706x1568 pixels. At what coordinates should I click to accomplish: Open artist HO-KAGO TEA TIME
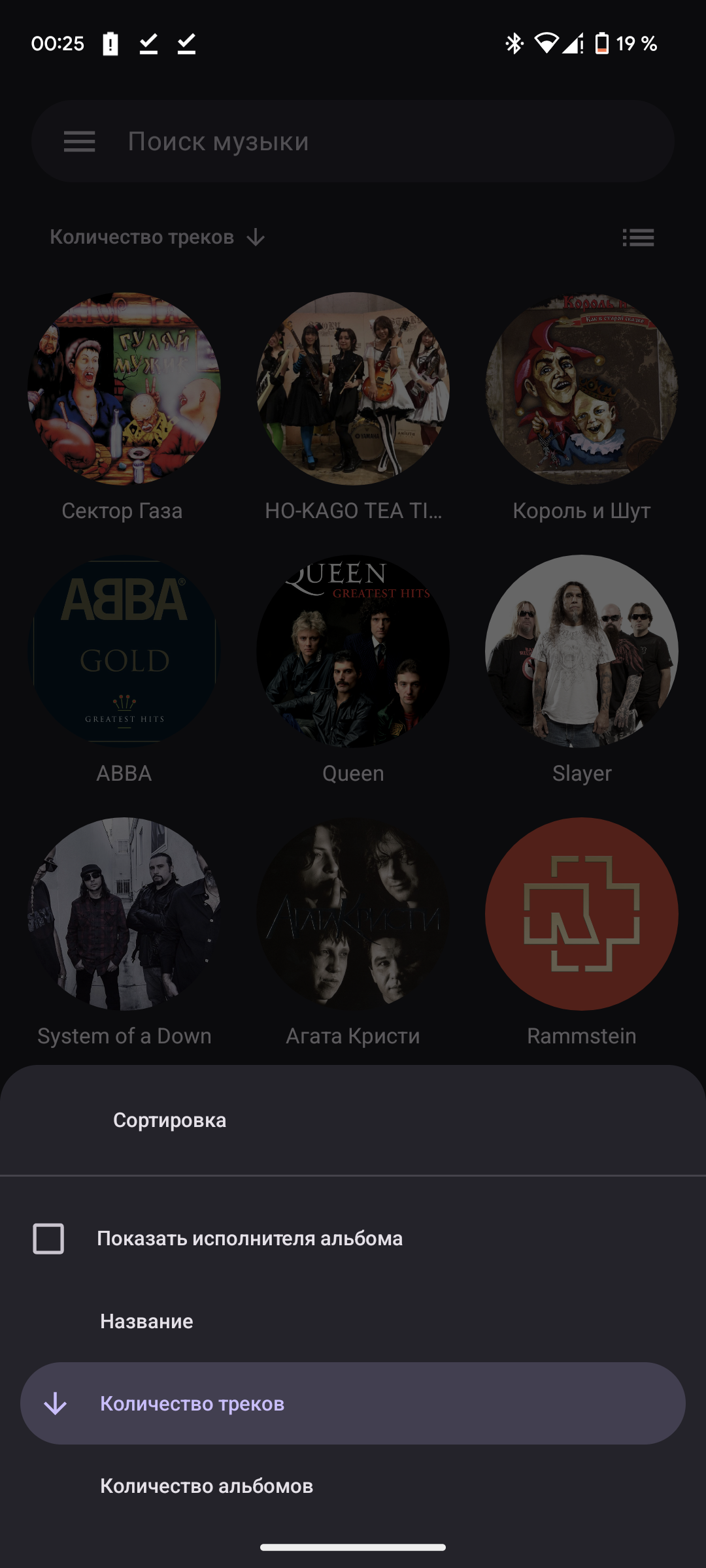pos(353,389)
